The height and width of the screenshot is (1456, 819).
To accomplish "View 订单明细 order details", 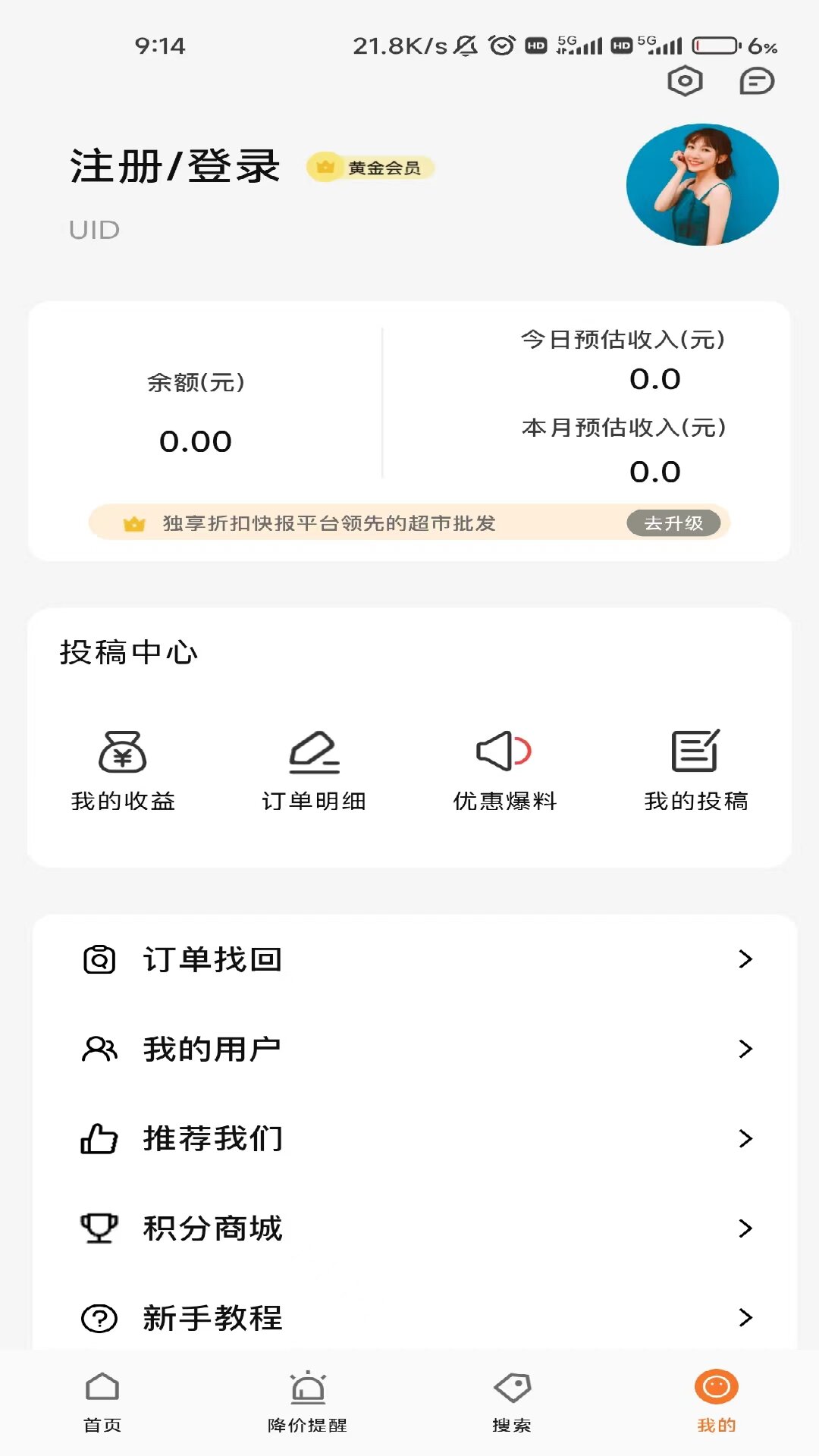I will (314, 770).
